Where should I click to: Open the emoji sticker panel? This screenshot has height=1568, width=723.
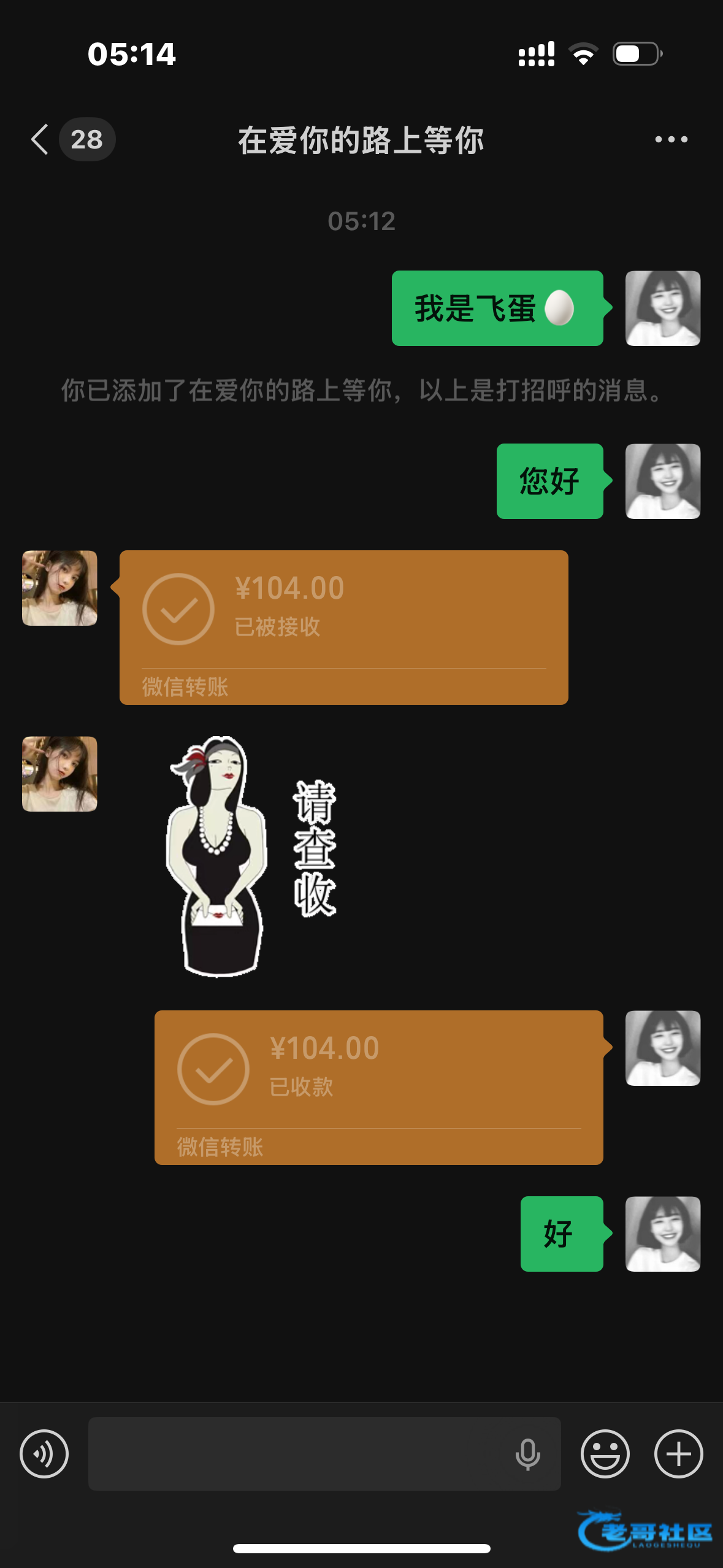605,1453
